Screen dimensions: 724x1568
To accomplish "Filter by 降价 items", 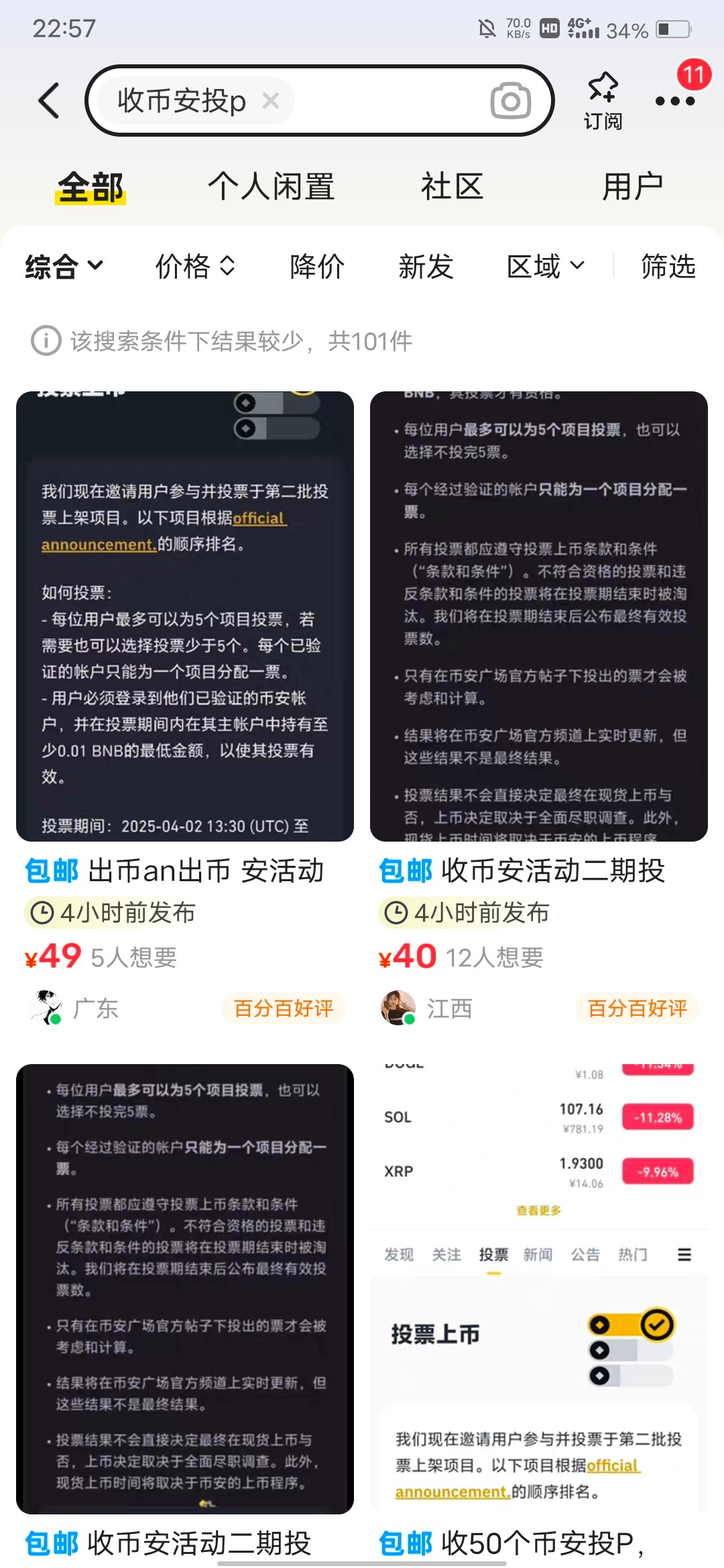I will click(317, 267).
